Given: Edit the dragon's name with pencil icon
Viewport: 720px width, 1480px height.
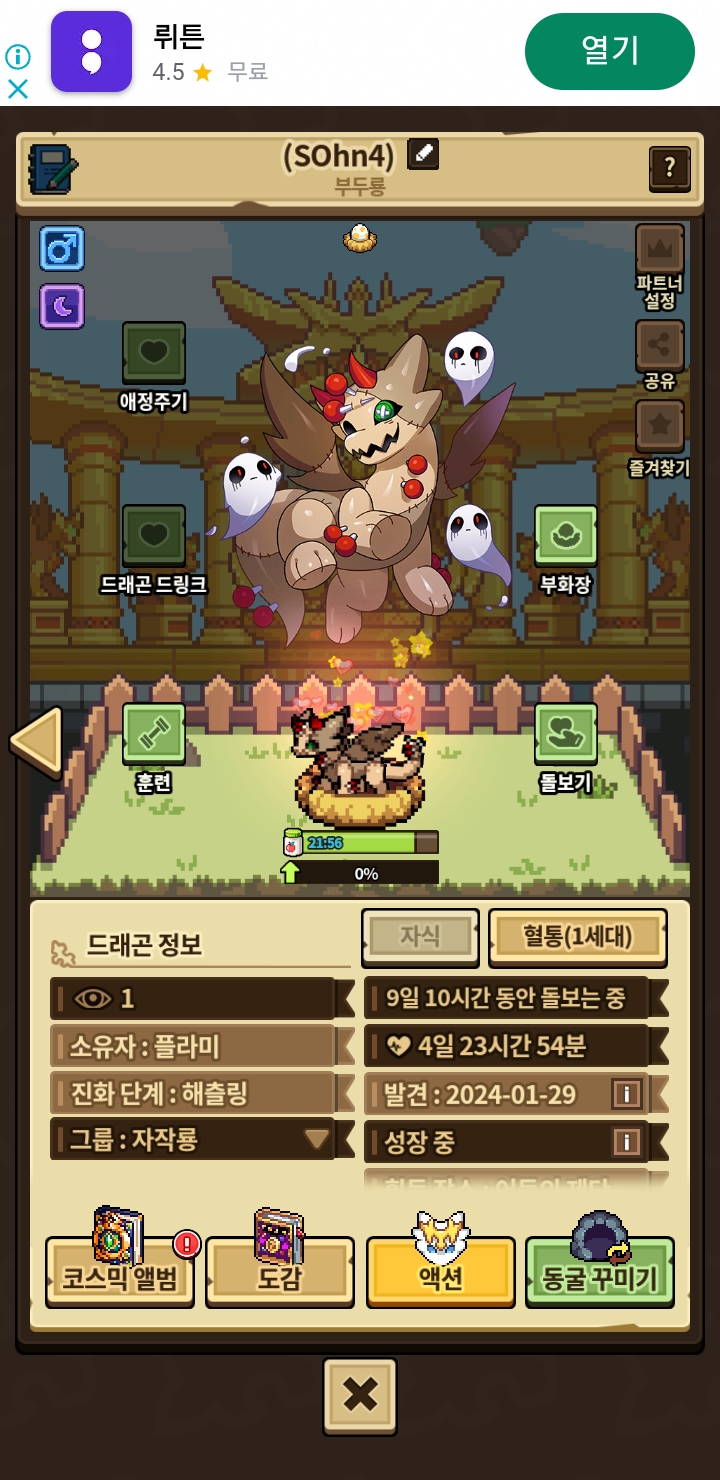Looking at the screenshot, I should 423,154.
